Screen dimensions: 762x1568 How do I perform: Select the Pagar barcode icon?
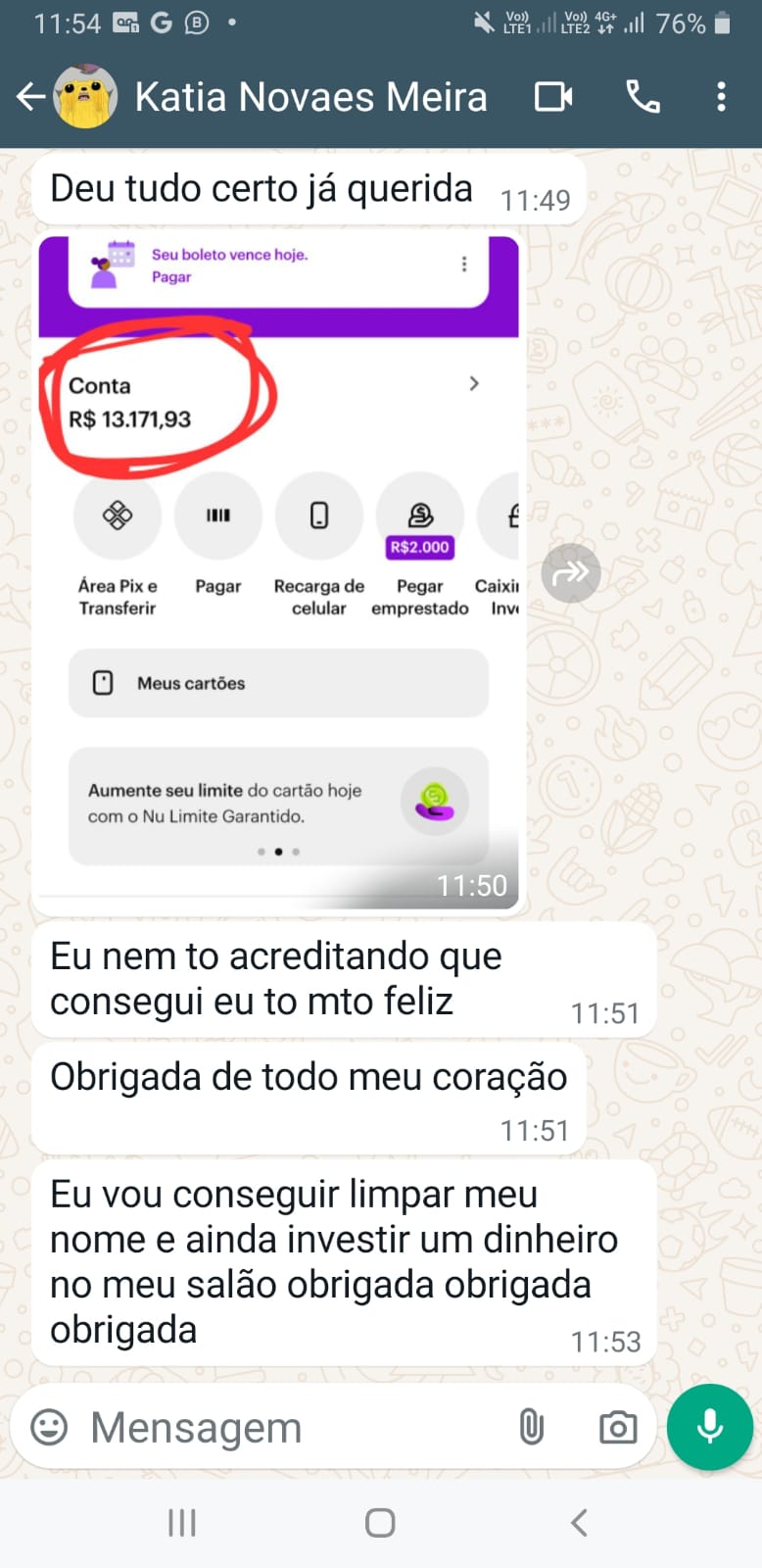point(218,516)
